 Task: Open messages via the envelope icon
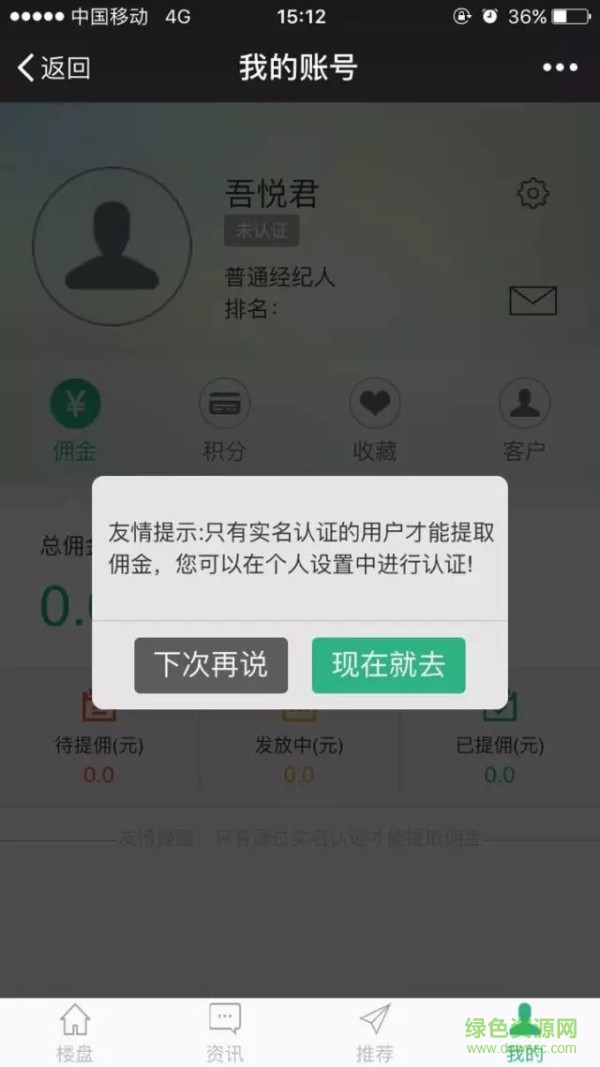click(532, 300)
